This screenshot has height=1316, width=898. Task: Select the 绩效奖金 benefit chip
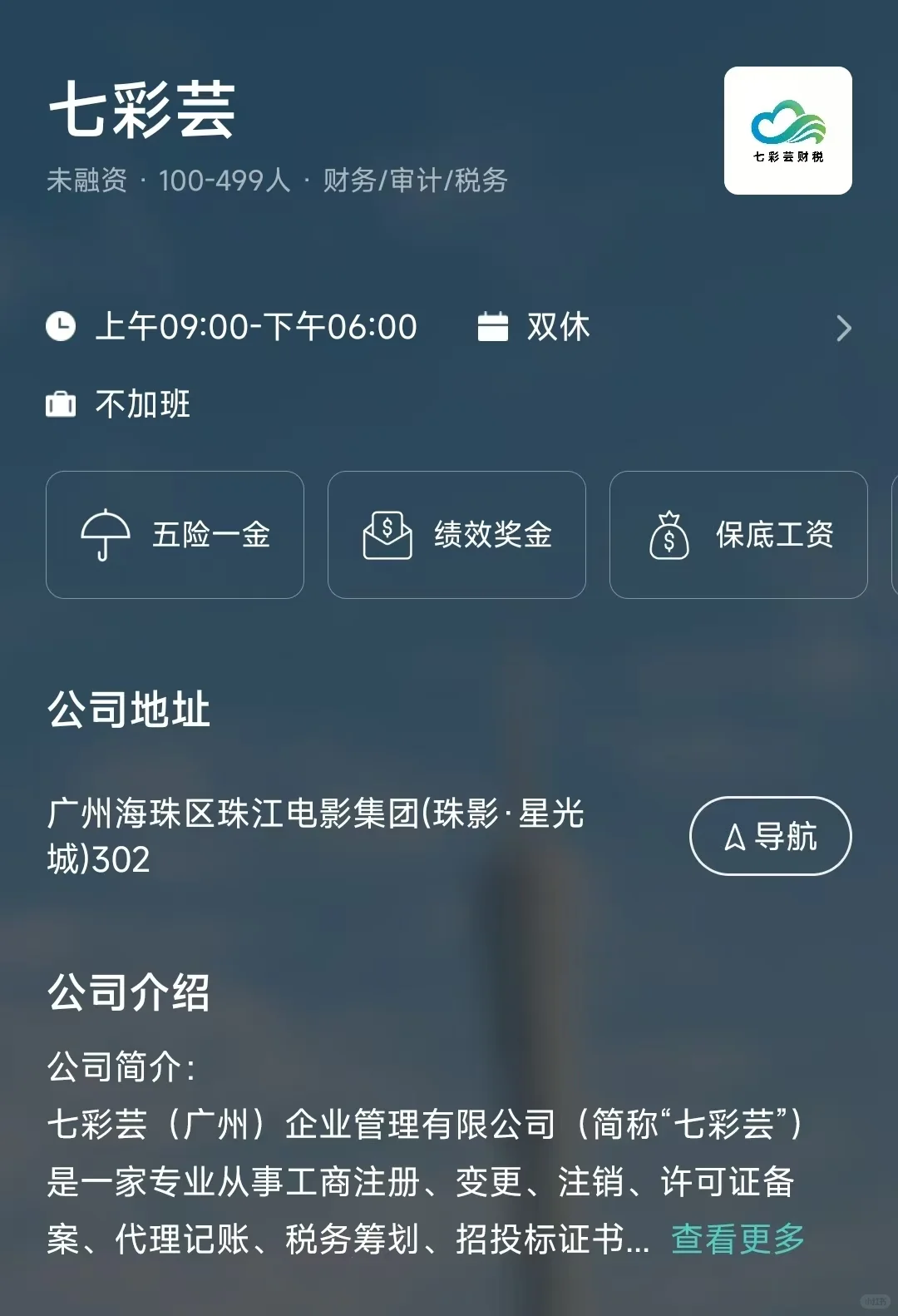pos(456,535)
